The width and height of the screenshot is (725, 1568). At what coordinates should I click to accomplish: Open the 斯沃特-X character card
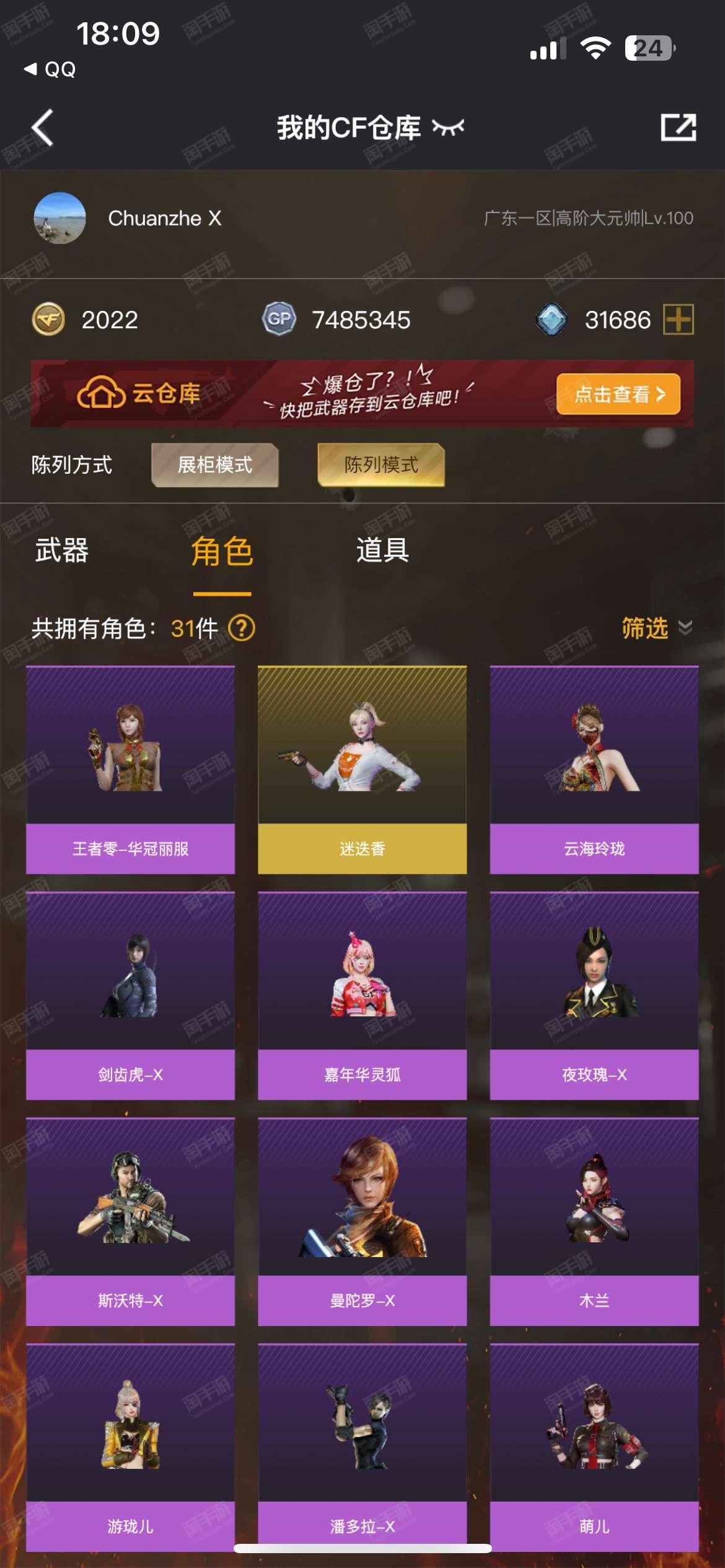tap(130, 1222)
